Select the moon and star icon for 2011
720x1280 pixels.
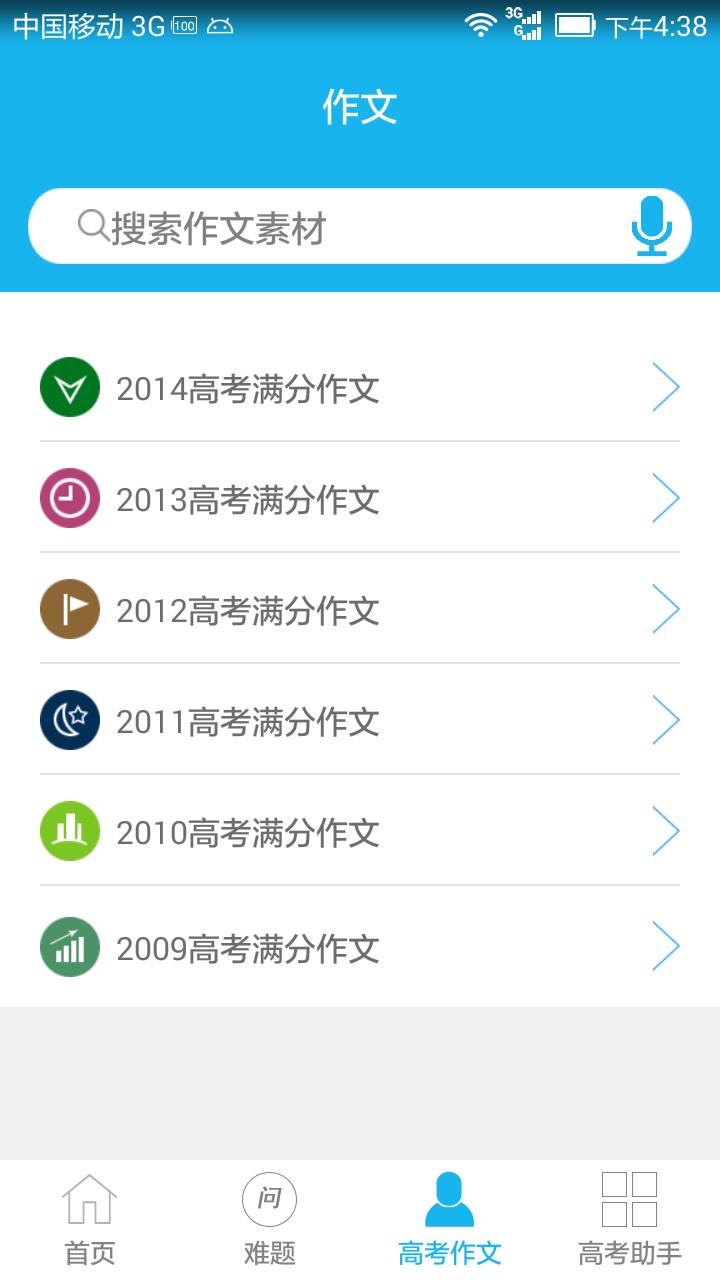[x=69, y=719]
